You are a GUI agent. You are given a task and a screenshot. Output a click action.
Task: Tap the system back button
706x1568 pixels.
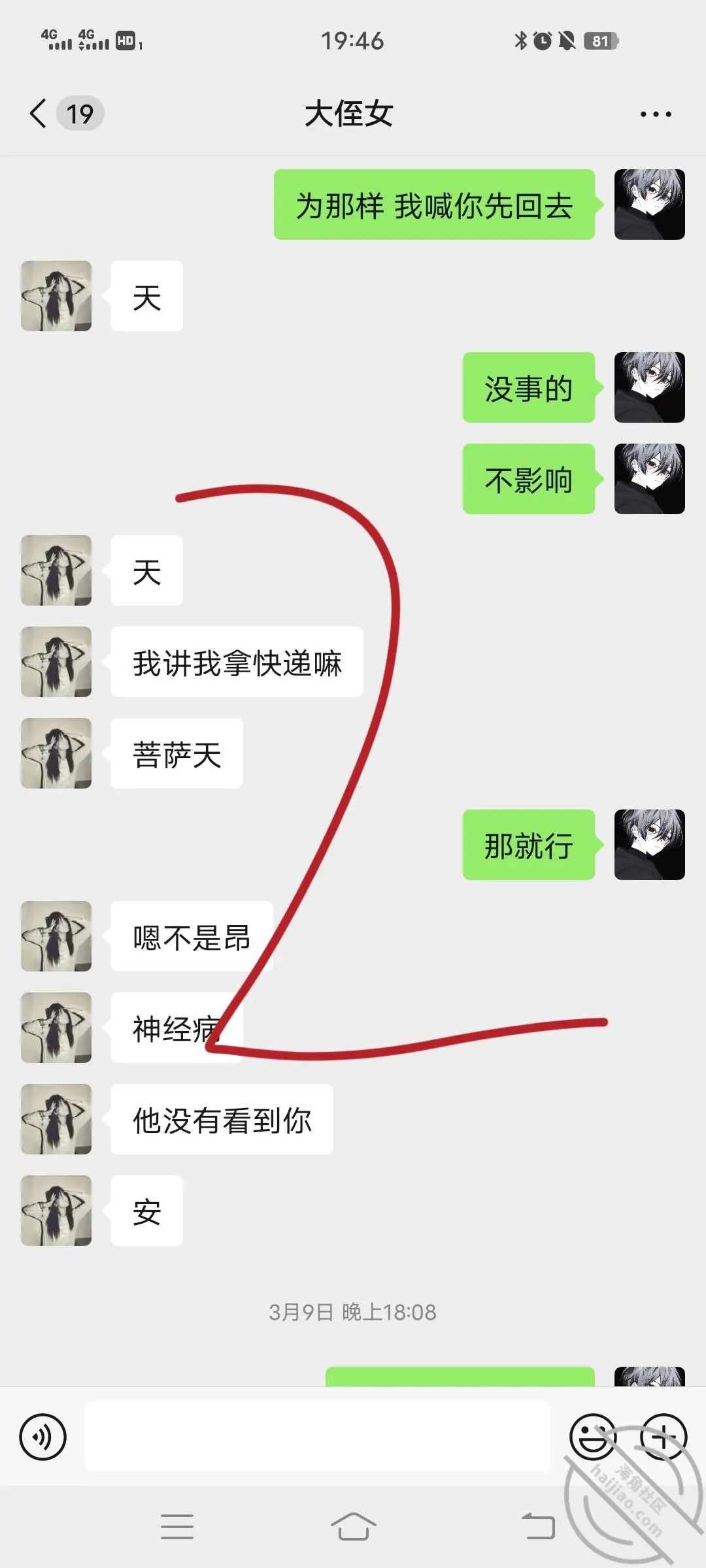(538, 1527)
